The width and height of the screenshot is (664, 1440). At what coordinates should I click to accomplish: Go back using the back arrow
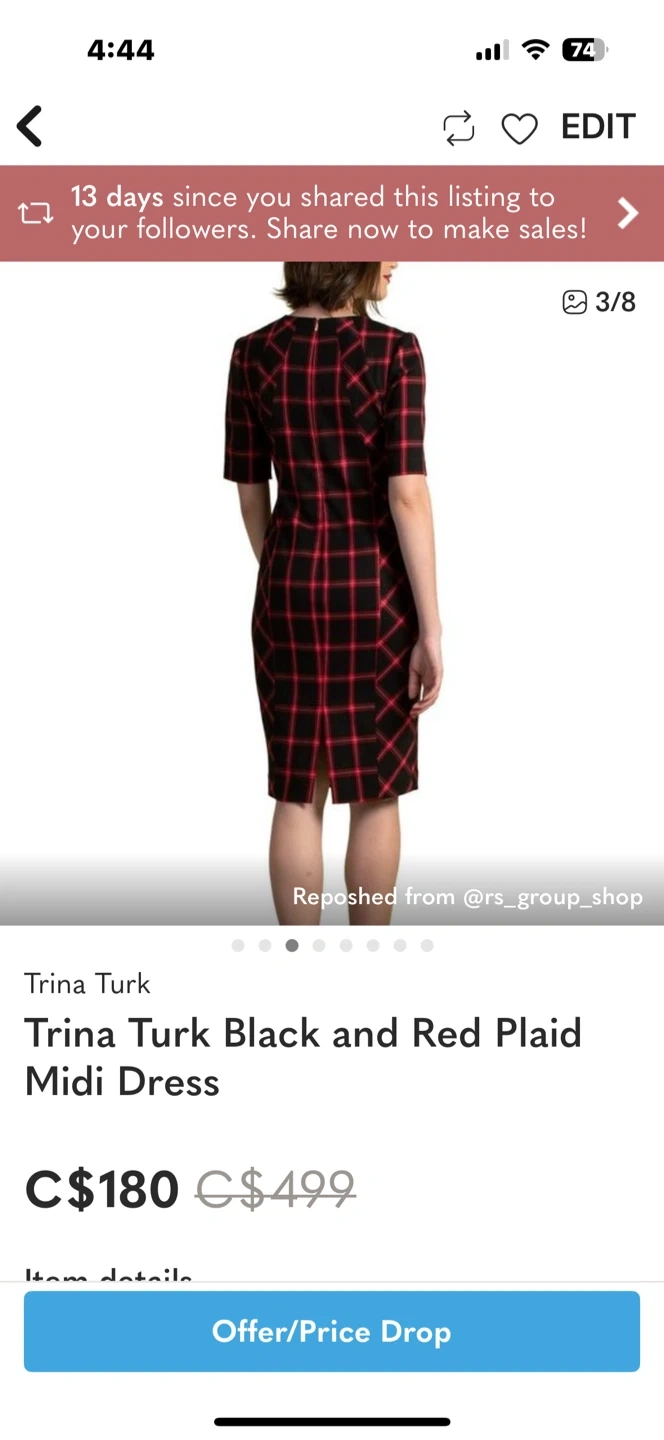(30, 127)
